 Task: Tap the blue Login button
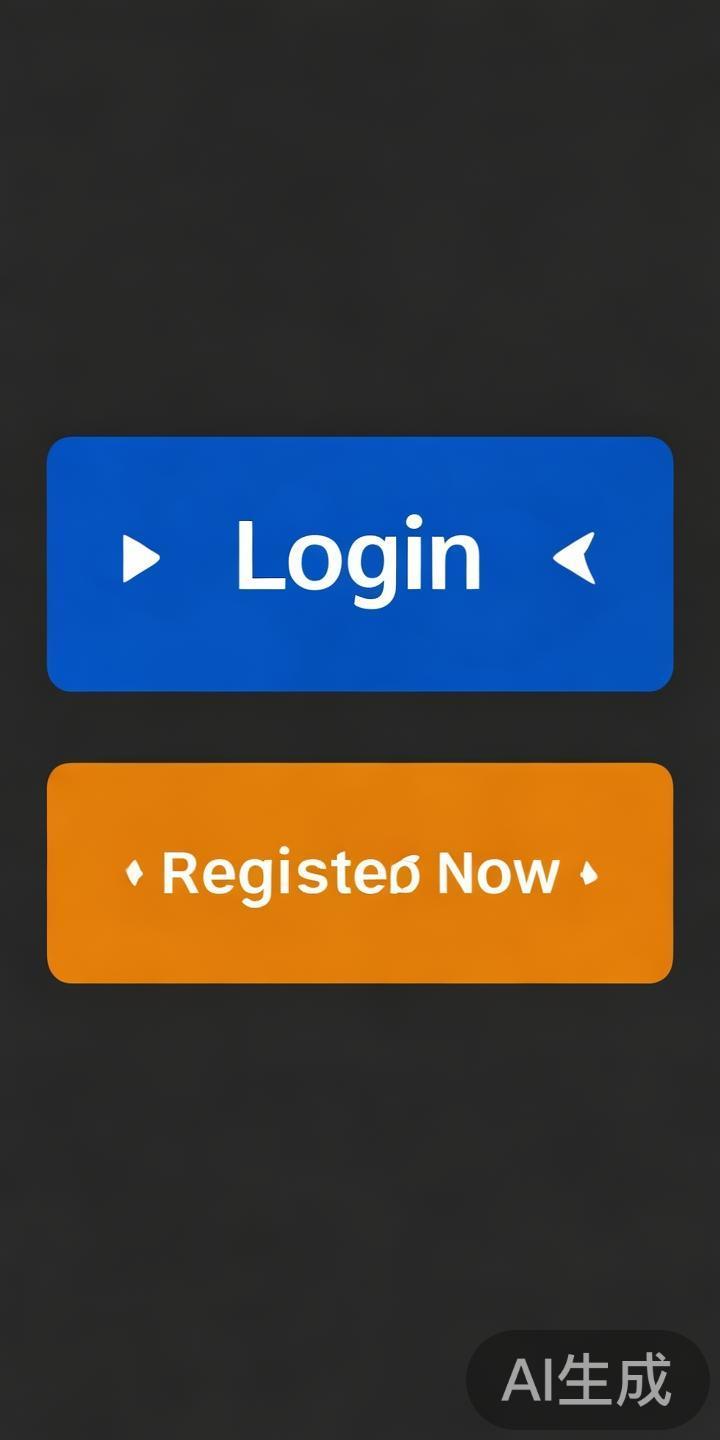[x=359, y=563]
